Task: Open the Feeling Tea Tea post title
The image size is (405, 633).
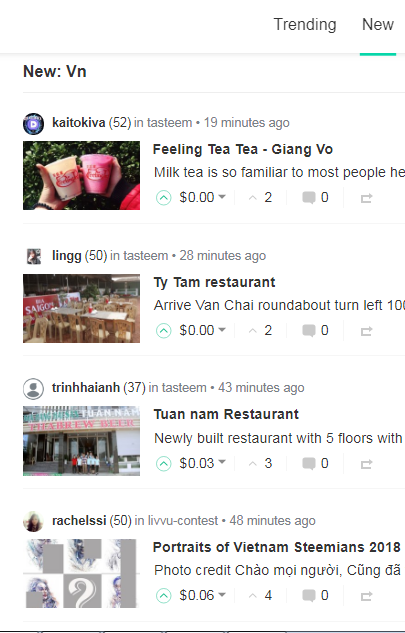Action: click(243, 149)
